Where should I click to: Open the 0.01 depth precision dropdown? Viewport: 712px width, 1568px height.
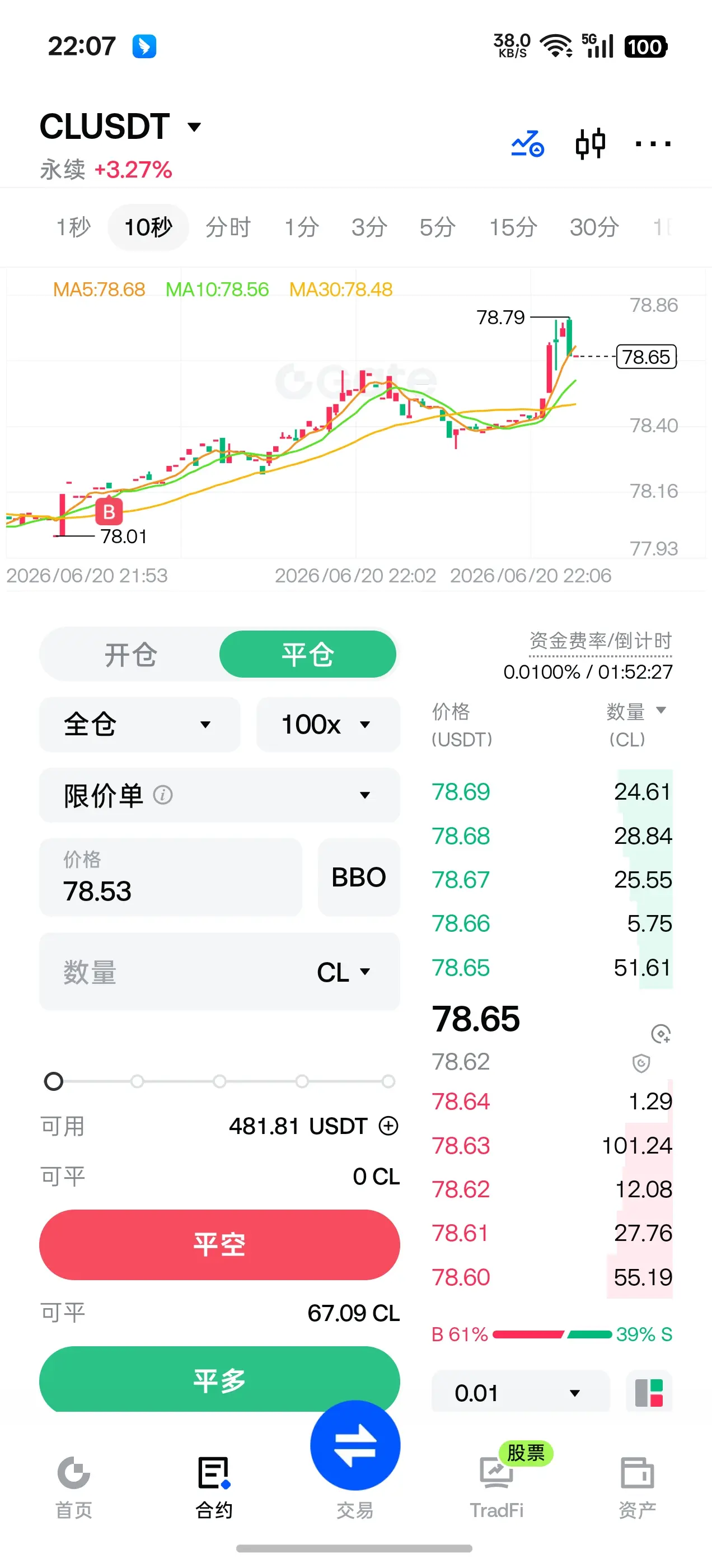tap(521, 1392)
